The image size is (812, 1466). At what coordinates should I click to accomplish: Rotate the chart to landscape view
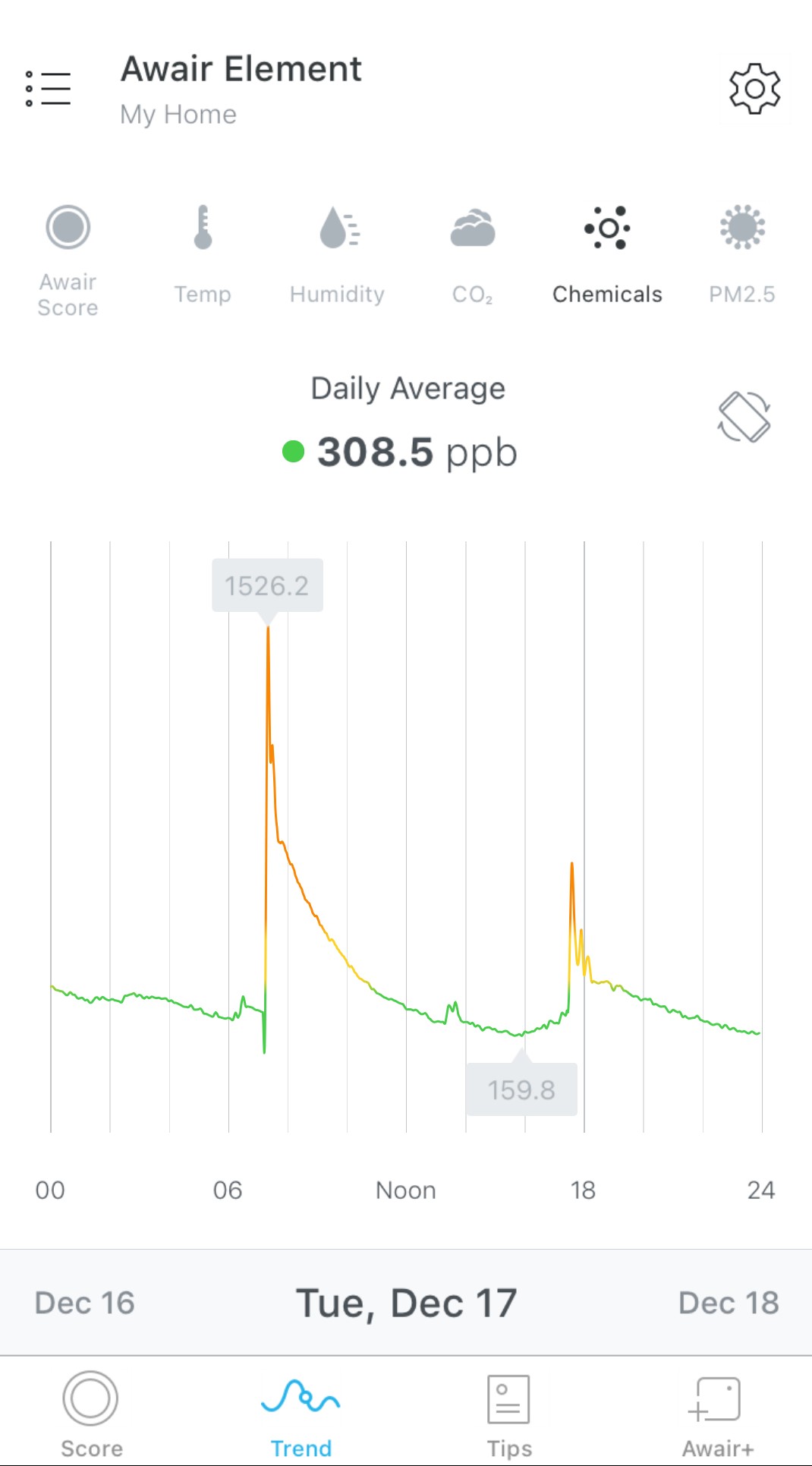(x=744, y=416)
